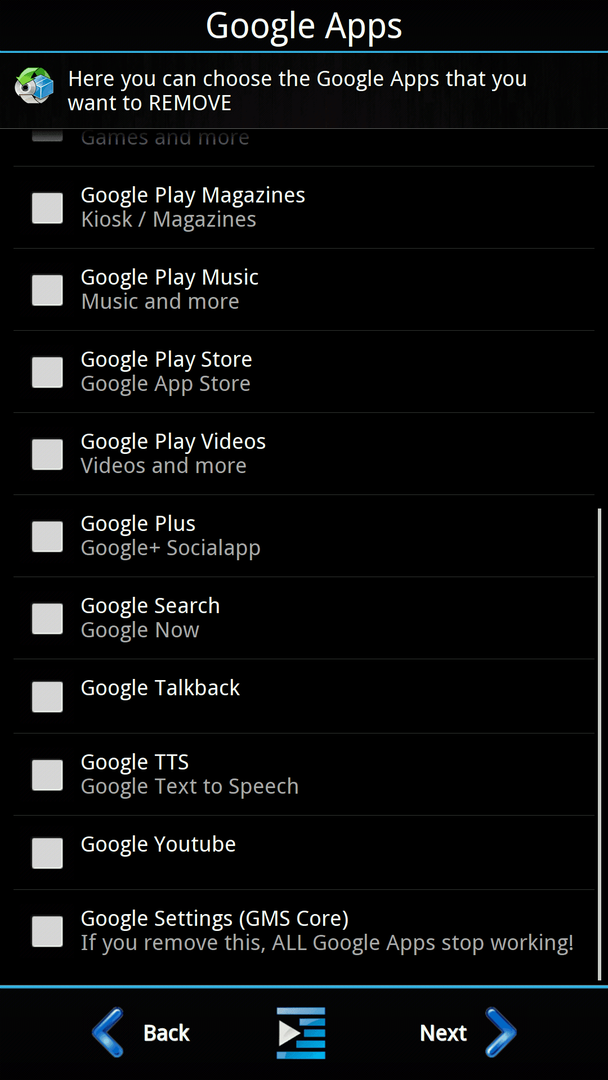Mark Google Youtube for removal

point(48,853)
